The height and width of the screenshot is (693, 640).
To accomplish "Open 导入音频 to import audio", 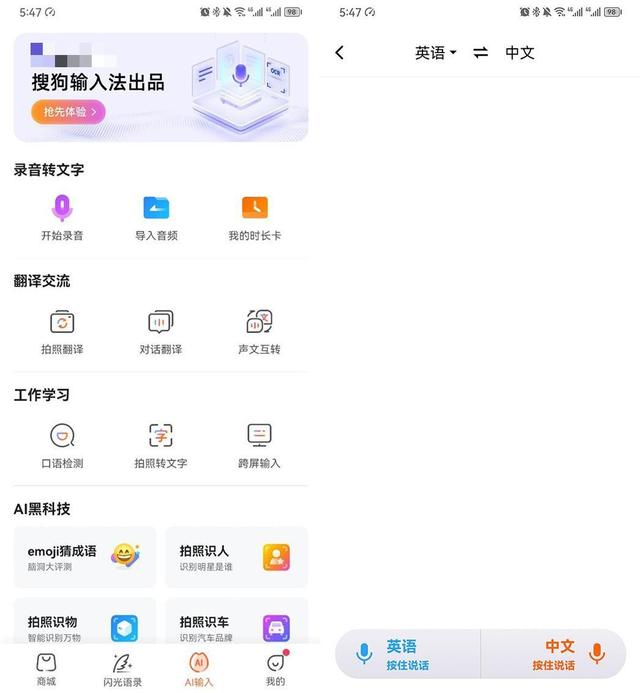I will [x=156, y=217].
